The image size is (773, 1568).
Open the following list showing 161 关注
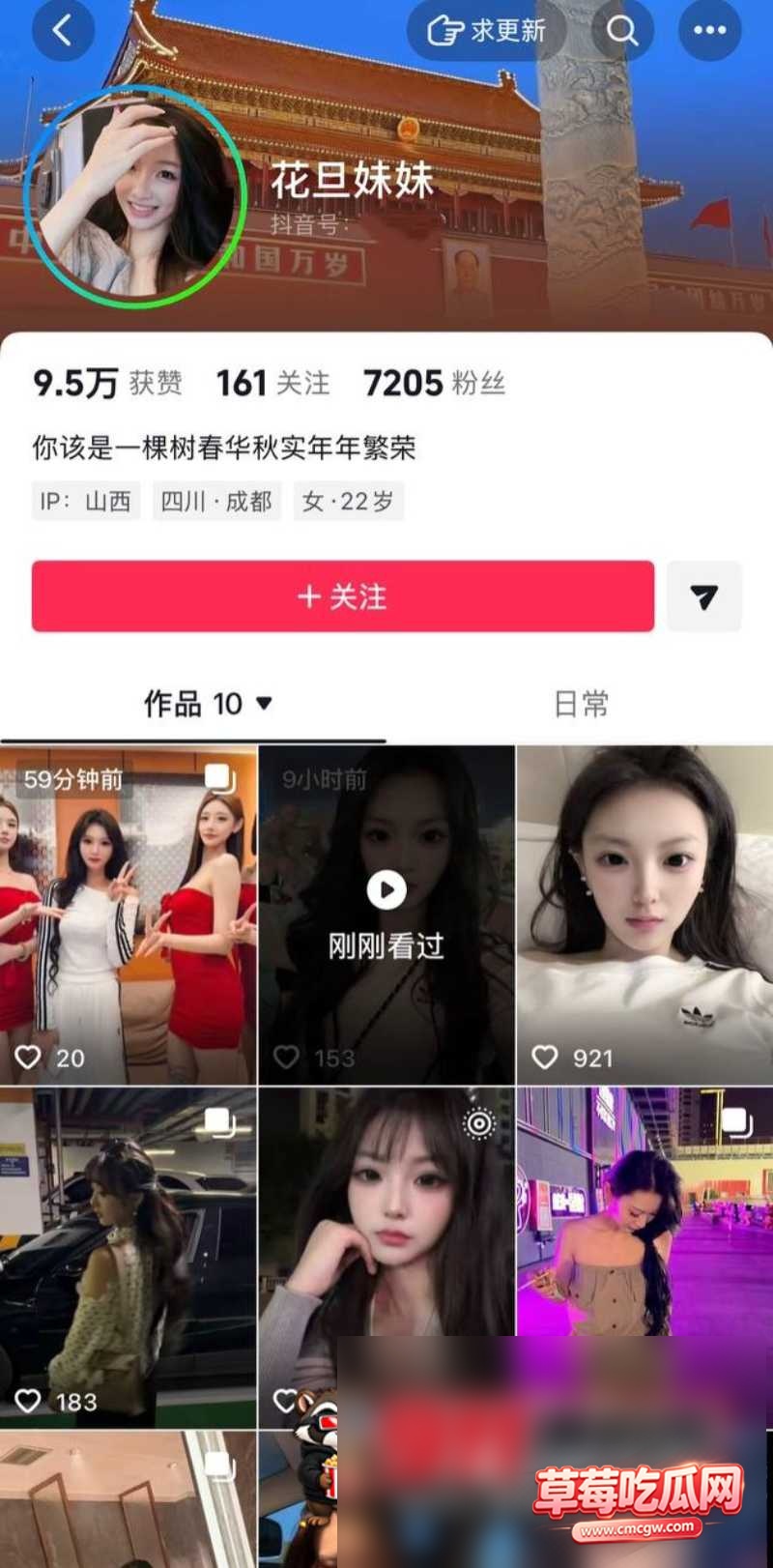pyautogui.click(x=273, y=383)
